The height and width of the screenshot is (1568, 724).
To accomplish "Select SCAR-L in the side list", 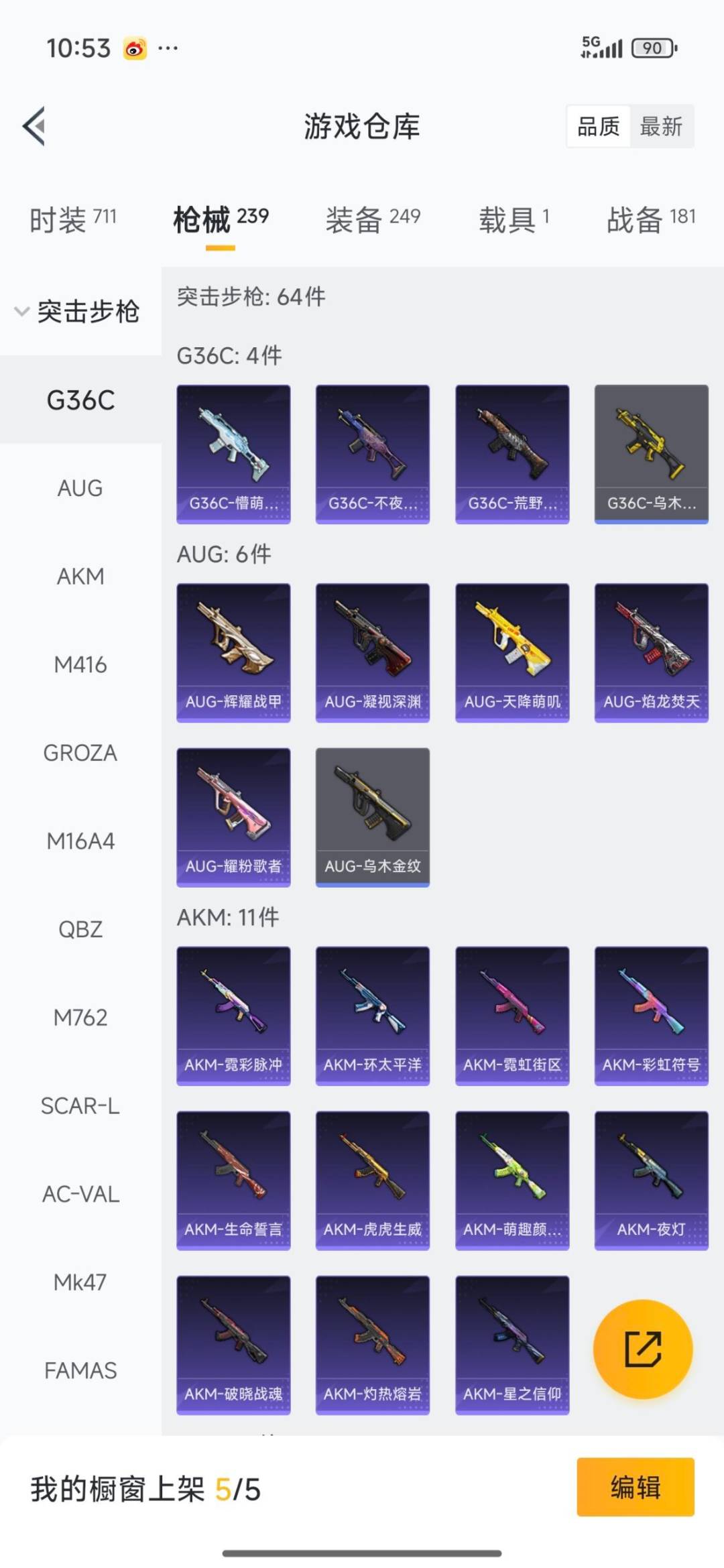I will (80, 1106).
